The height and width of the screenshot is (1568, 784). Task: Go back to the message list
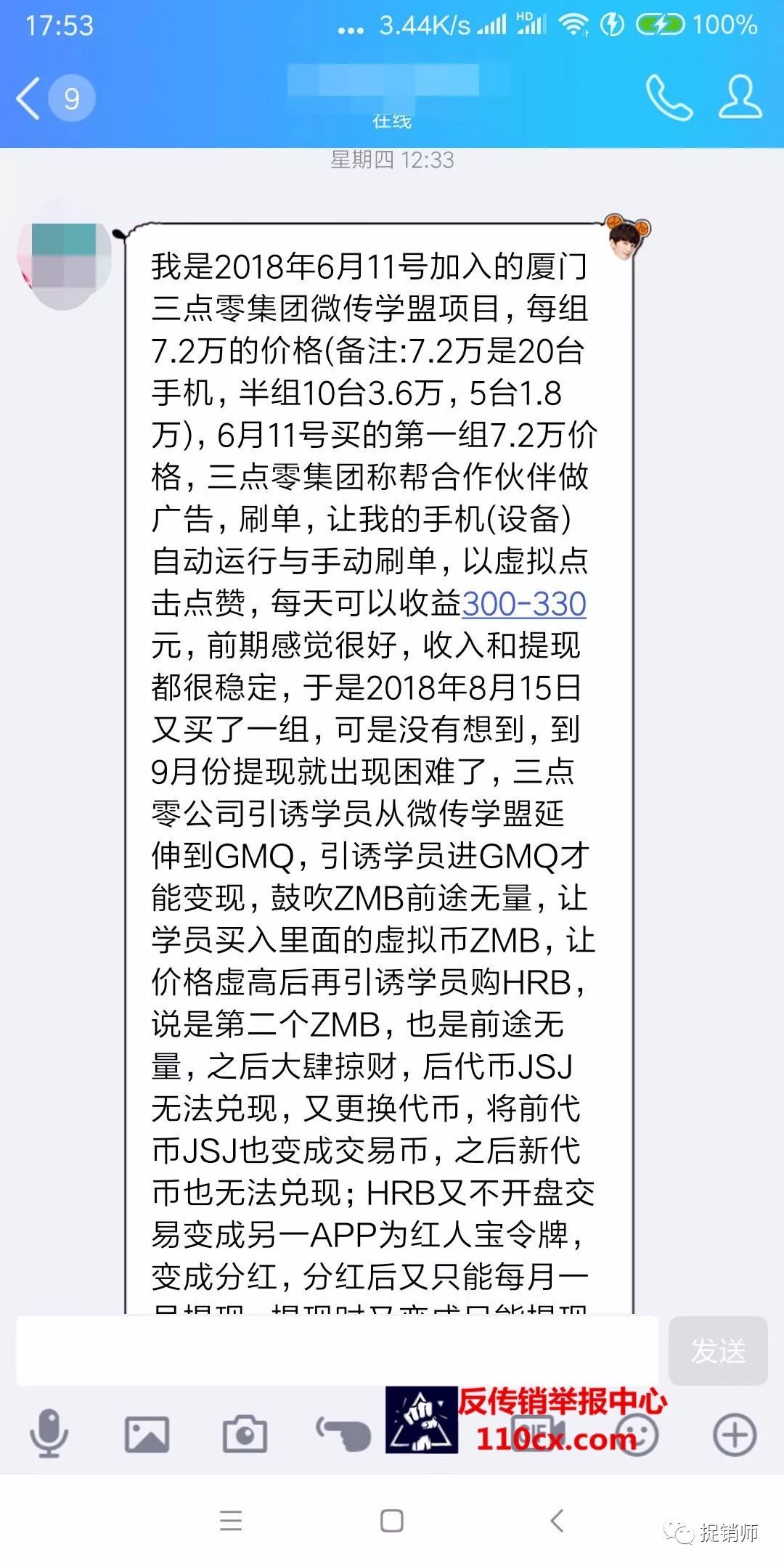pos(29,99)
